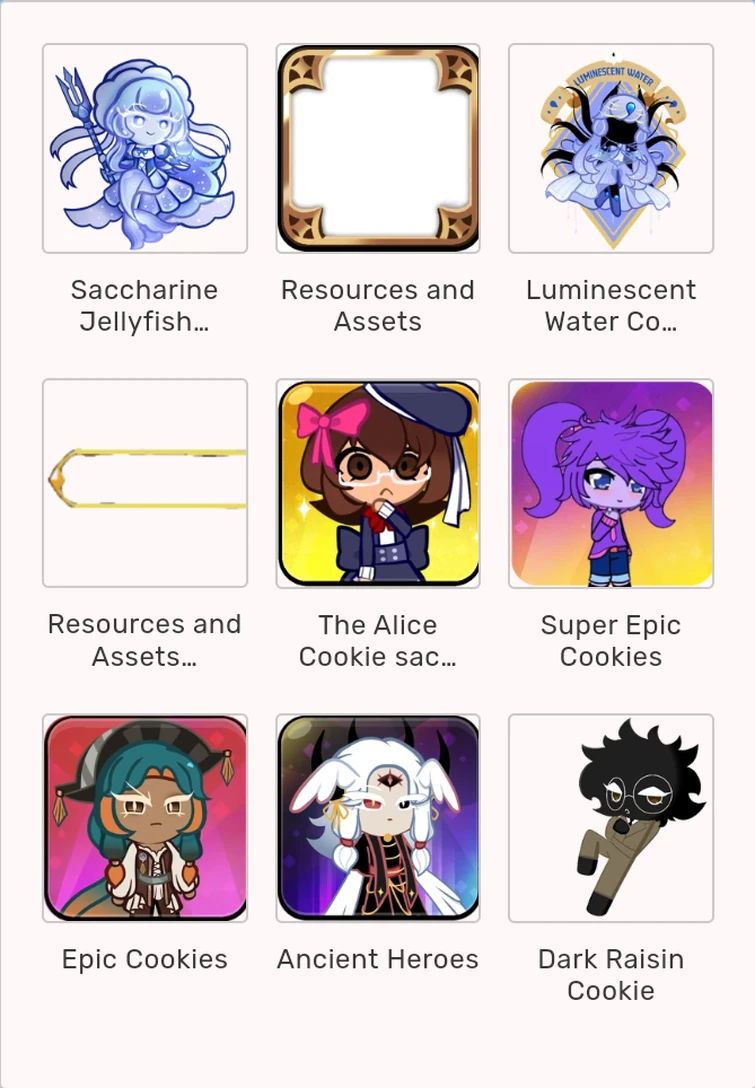Select the white-haired Ancient Heroes thumbnail

[x=377, y=818]
